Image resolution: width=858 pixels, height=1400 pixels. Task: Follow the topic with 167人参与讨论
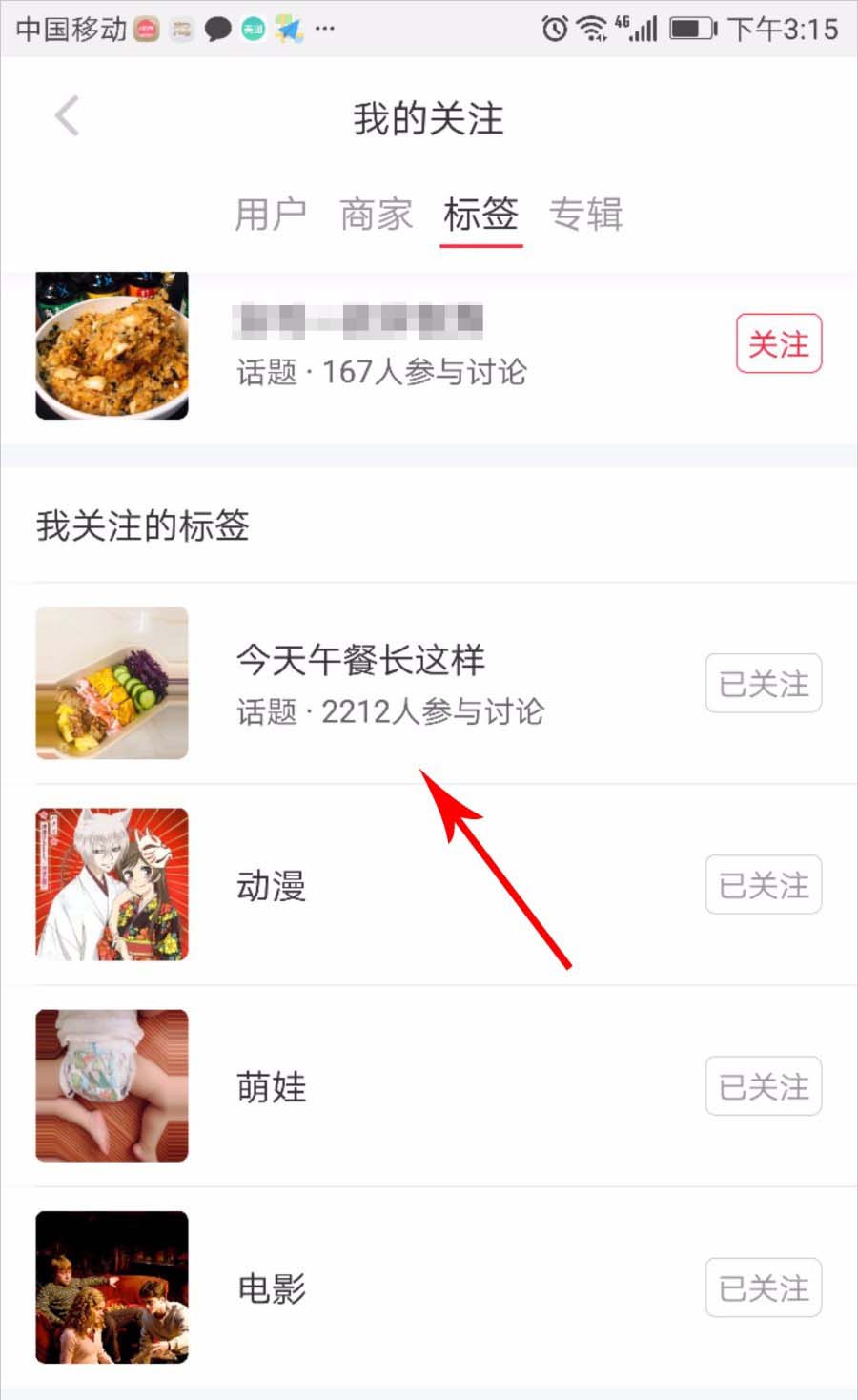click(x=778, y=343)
